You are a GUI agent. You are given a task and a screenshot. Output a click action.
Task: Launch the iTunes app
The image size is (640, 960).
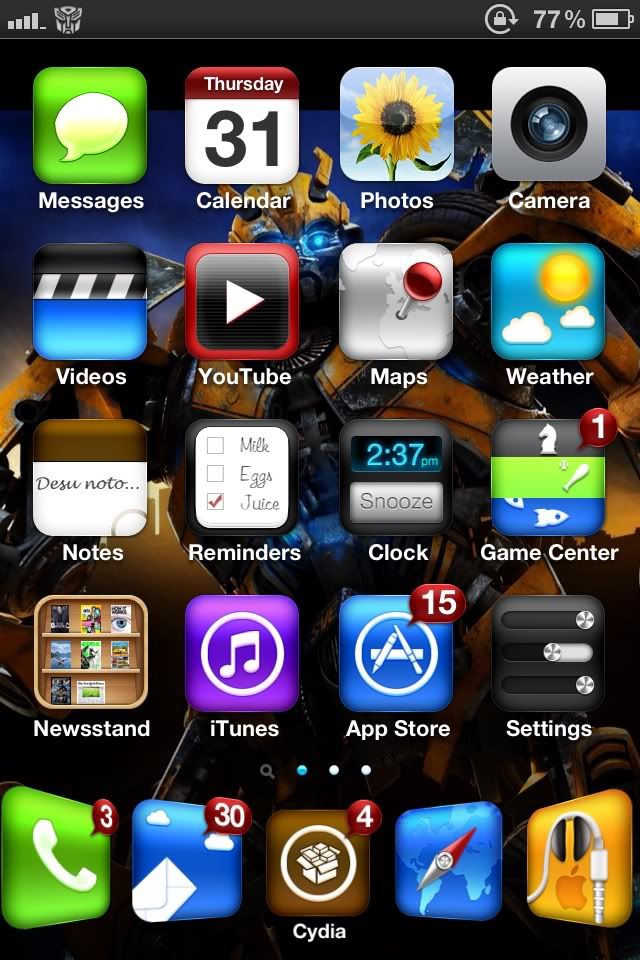(x=242, y=653)
